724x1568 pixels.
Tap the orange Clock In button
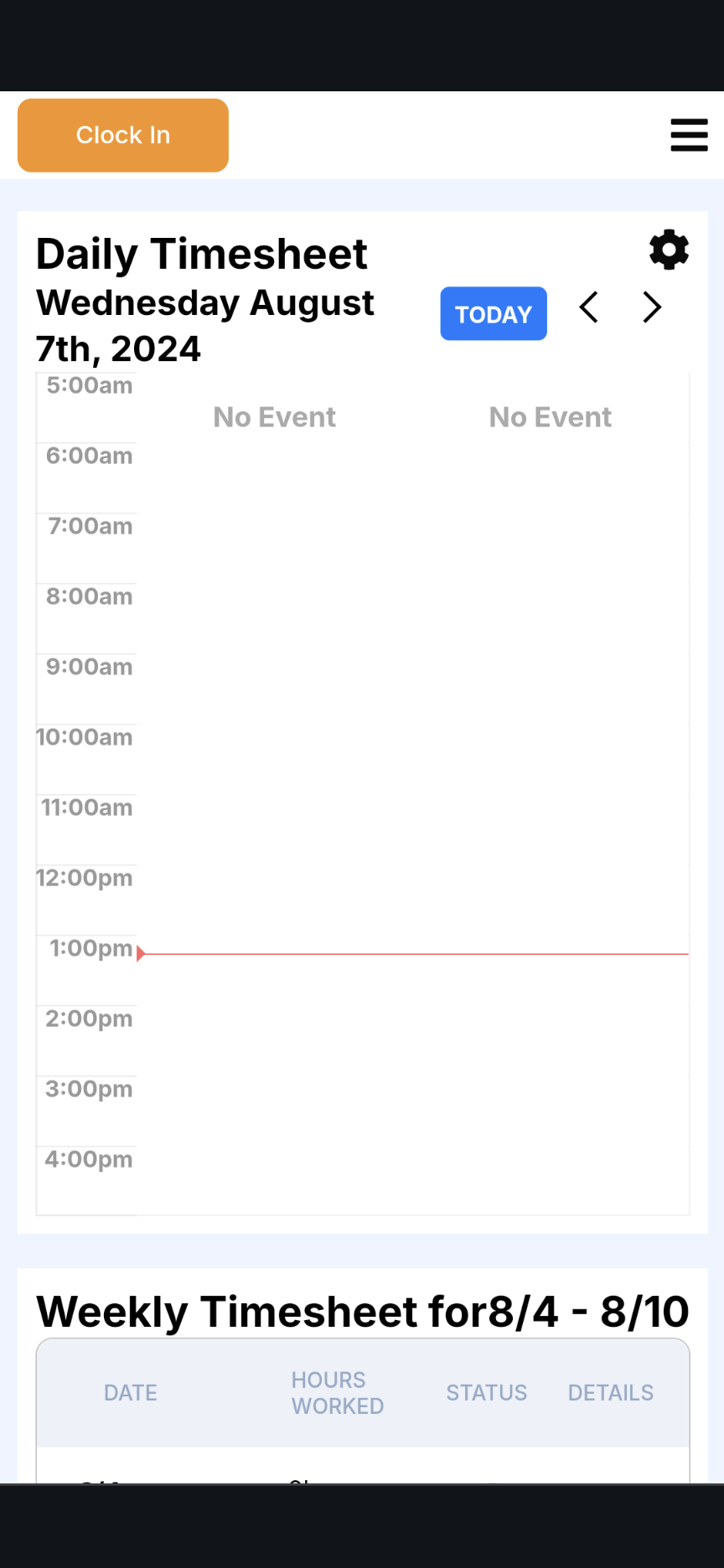[123, 136]
